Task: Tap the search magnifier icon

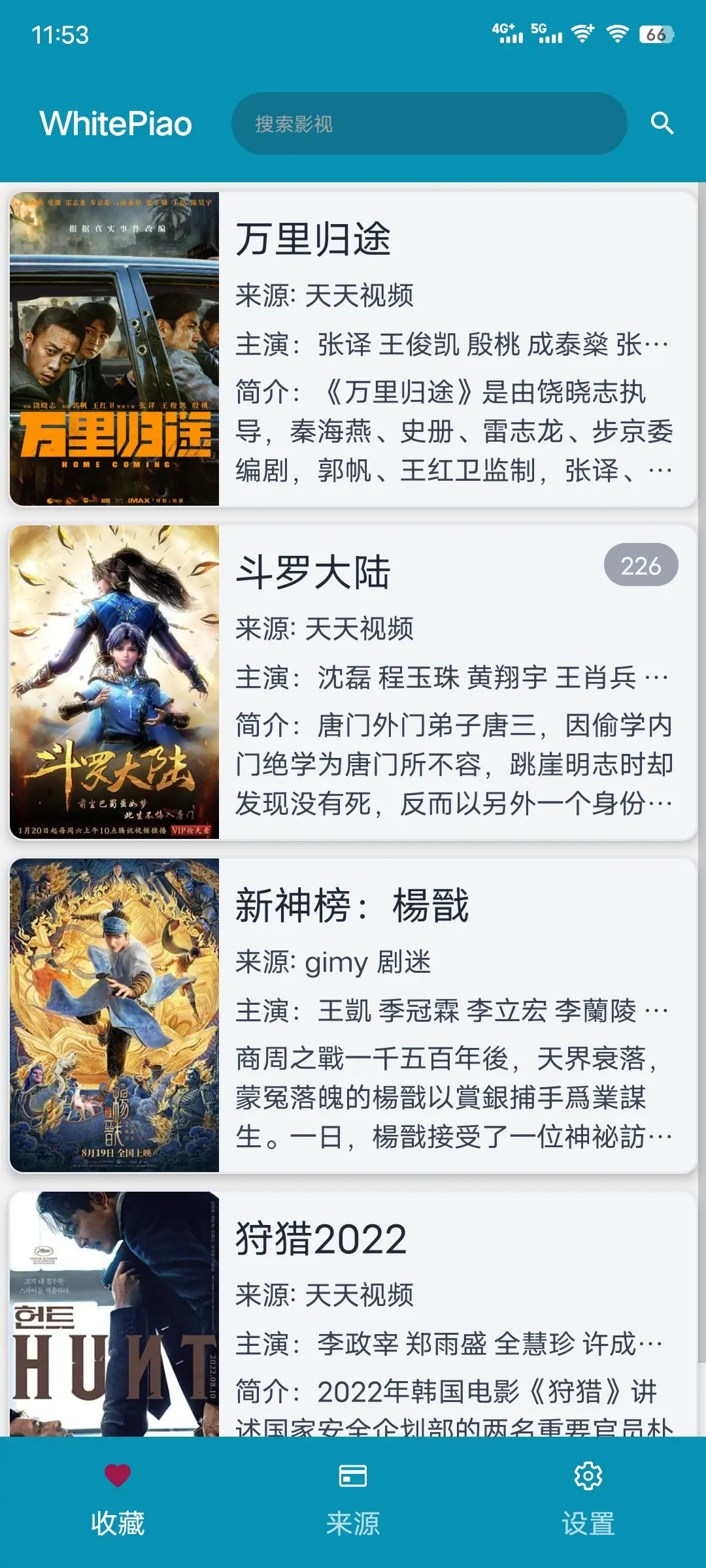Action: click(x=662, y=123)
